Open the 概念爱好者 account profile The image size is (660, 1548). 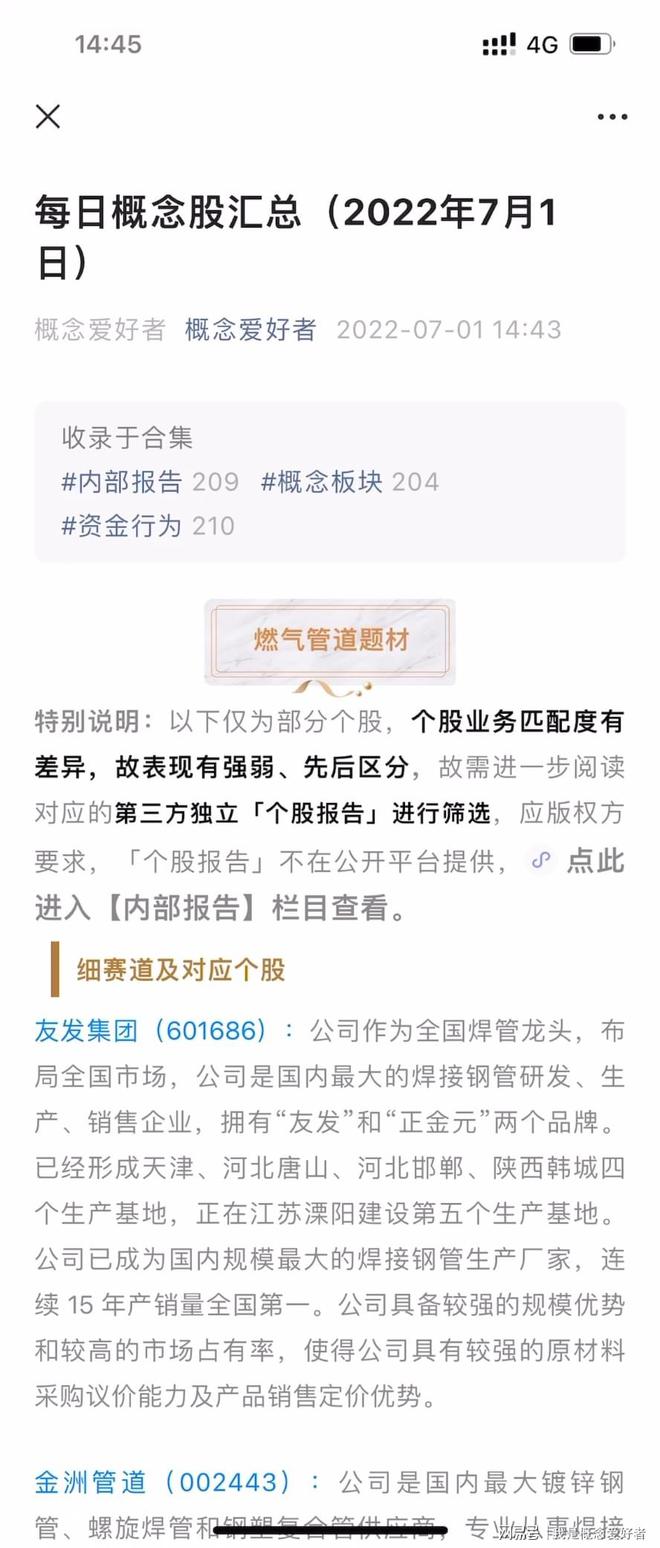pyautogui.click(x=250, y=329)
